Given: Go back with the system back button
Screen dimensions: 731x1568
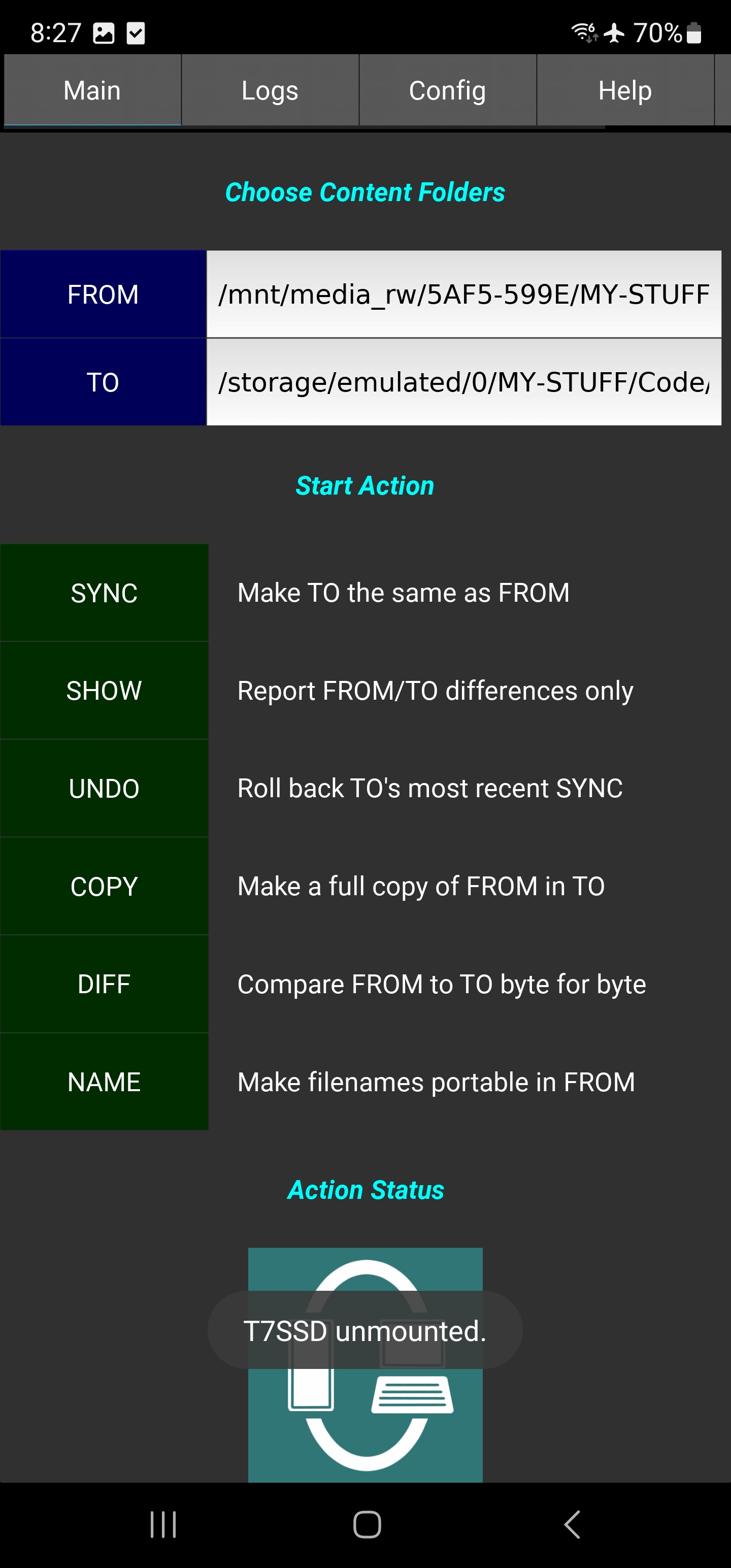Looking at the screenshot, I should [572, 1524].
